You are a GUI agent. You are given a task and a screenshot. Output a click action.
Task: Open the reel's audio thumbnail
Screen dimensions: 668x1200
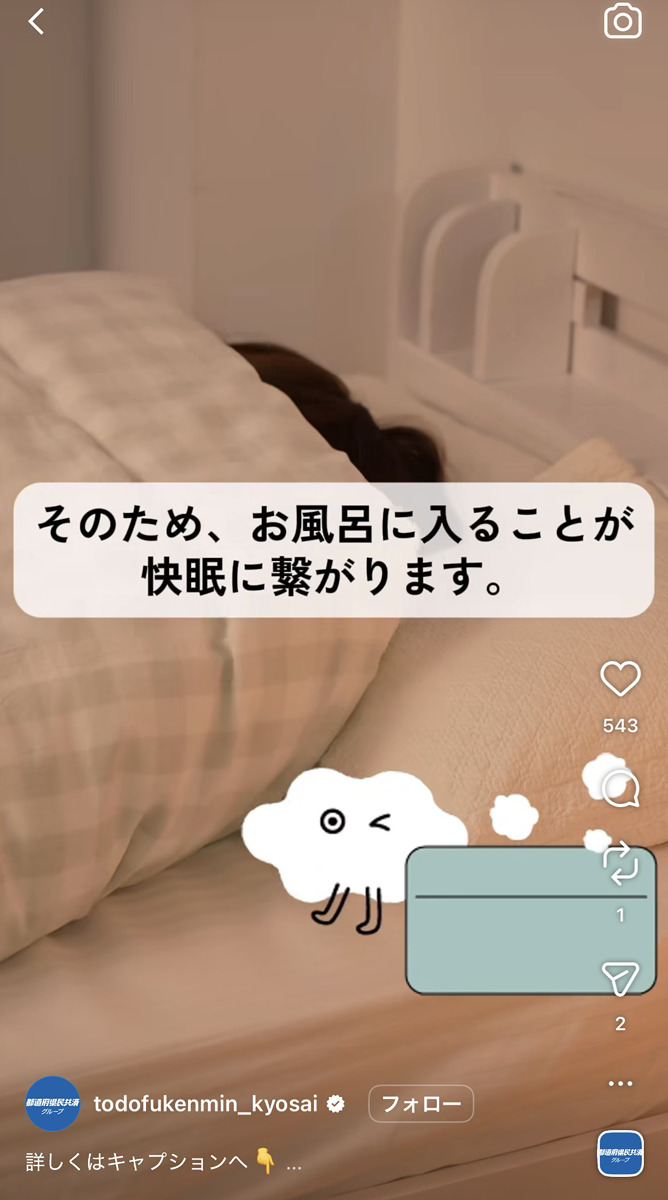pos(620,1154)
